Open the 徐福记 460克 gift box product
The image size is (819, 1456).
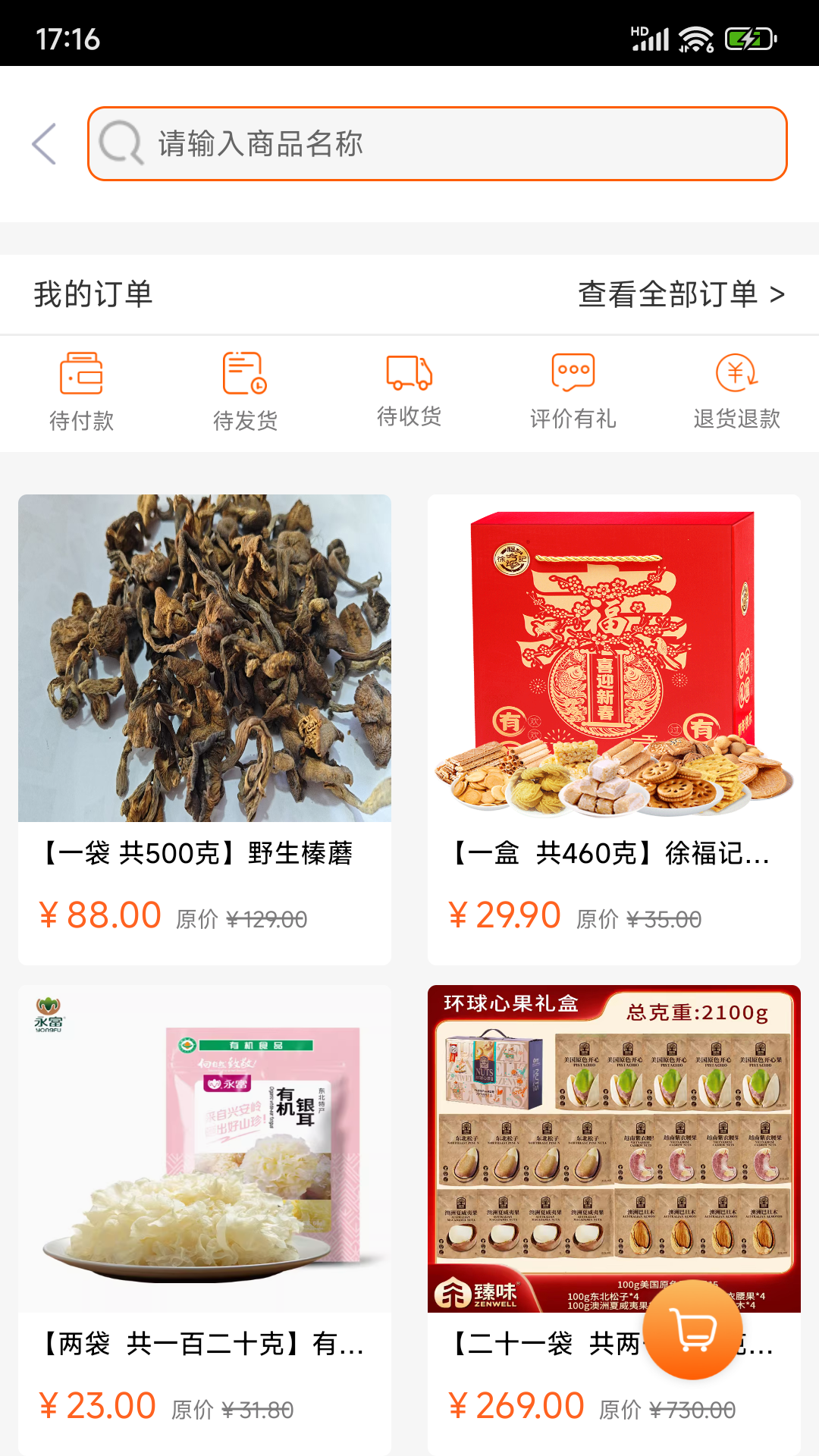(613, 728)
